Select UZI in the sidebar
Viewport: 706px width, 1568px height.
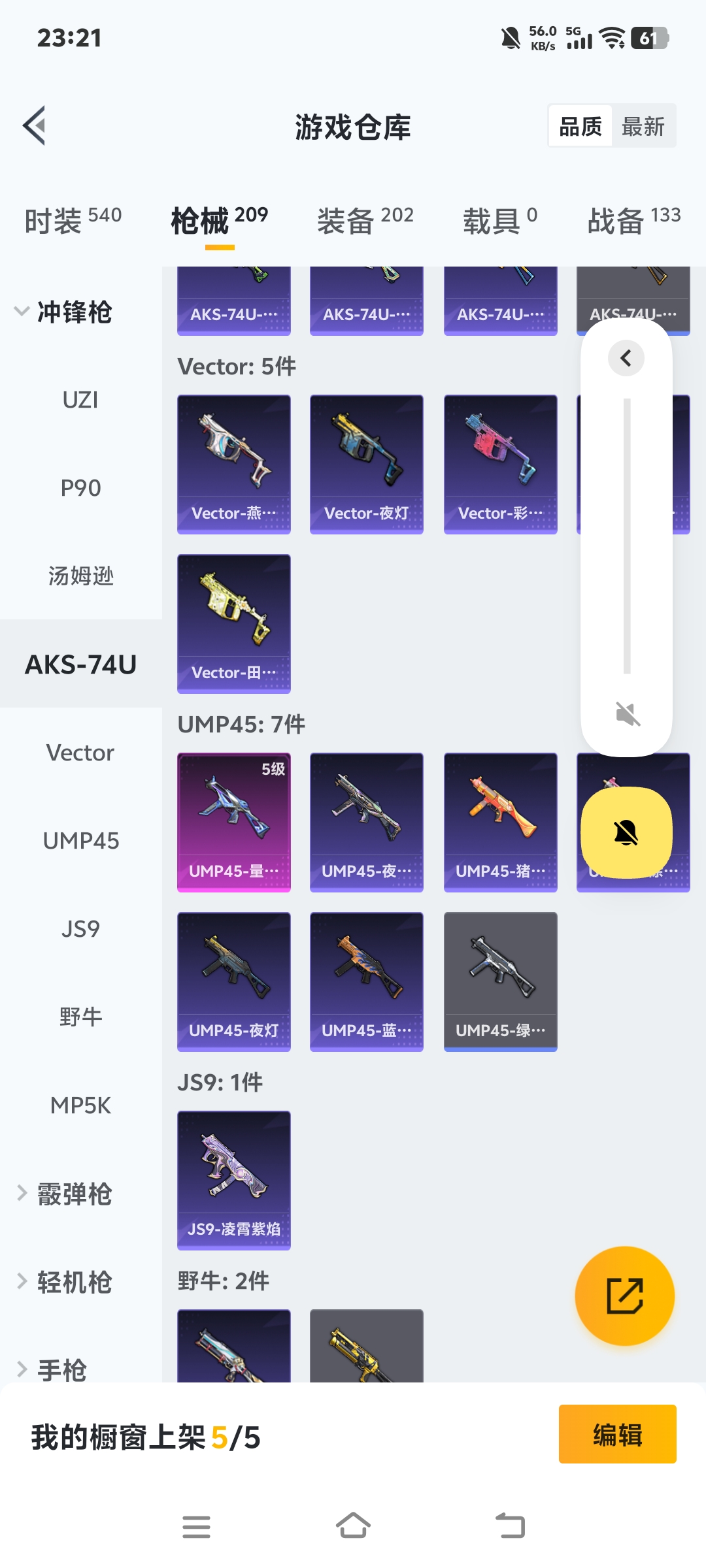(x=80, y=400)
